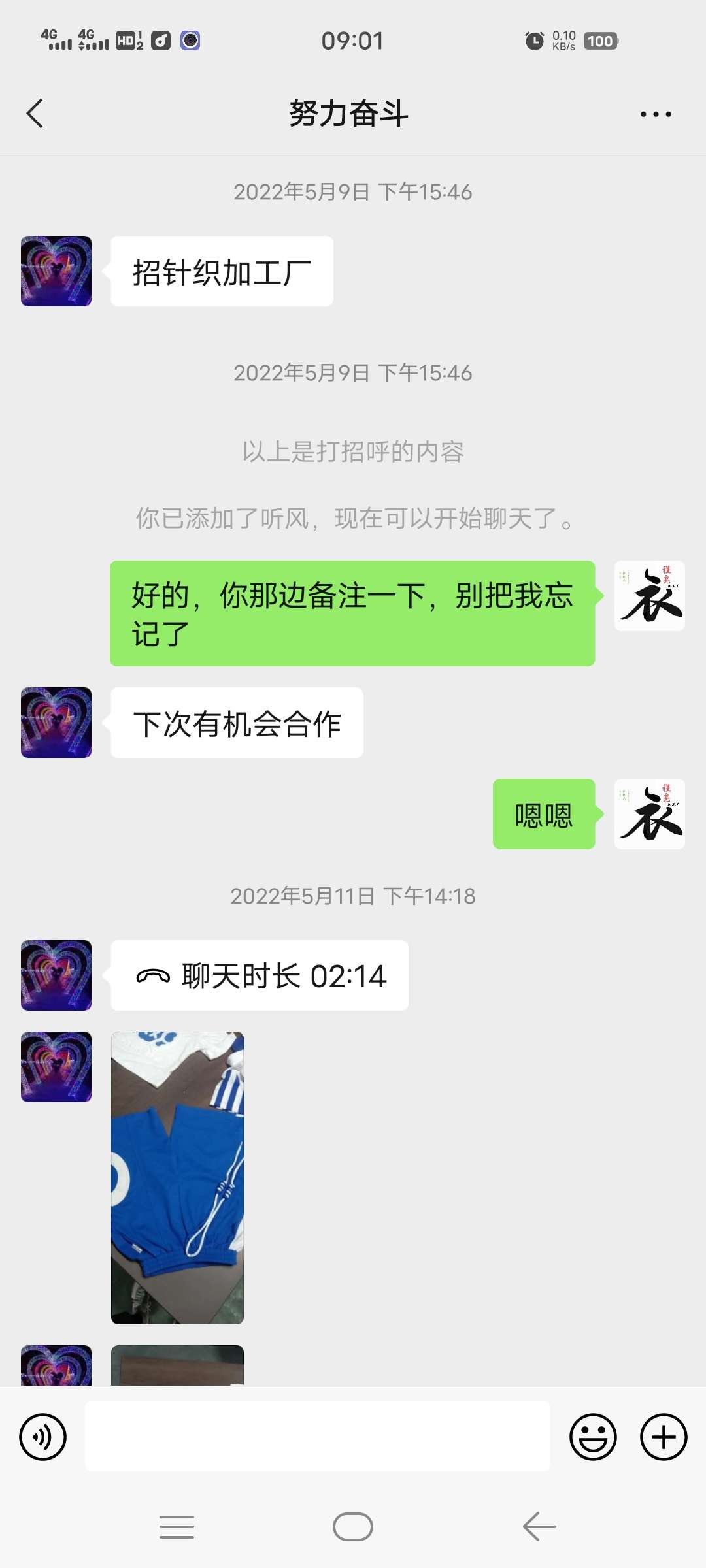Open my own avatar beside 嗯嗯
The height and width of the screenshot is (1568, 706).
click(x=649, y=814)
